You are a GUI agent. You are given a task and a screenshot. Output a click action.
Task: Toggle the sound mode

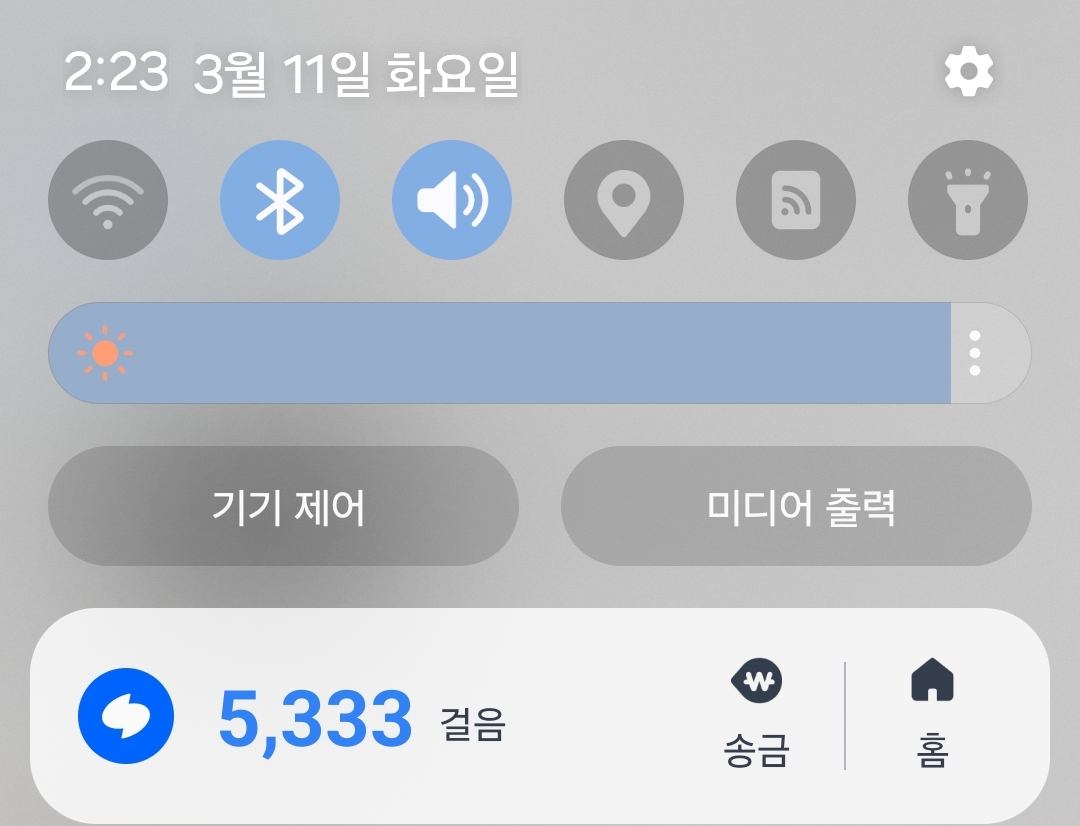pyautogui.click(x=452, y=200)
